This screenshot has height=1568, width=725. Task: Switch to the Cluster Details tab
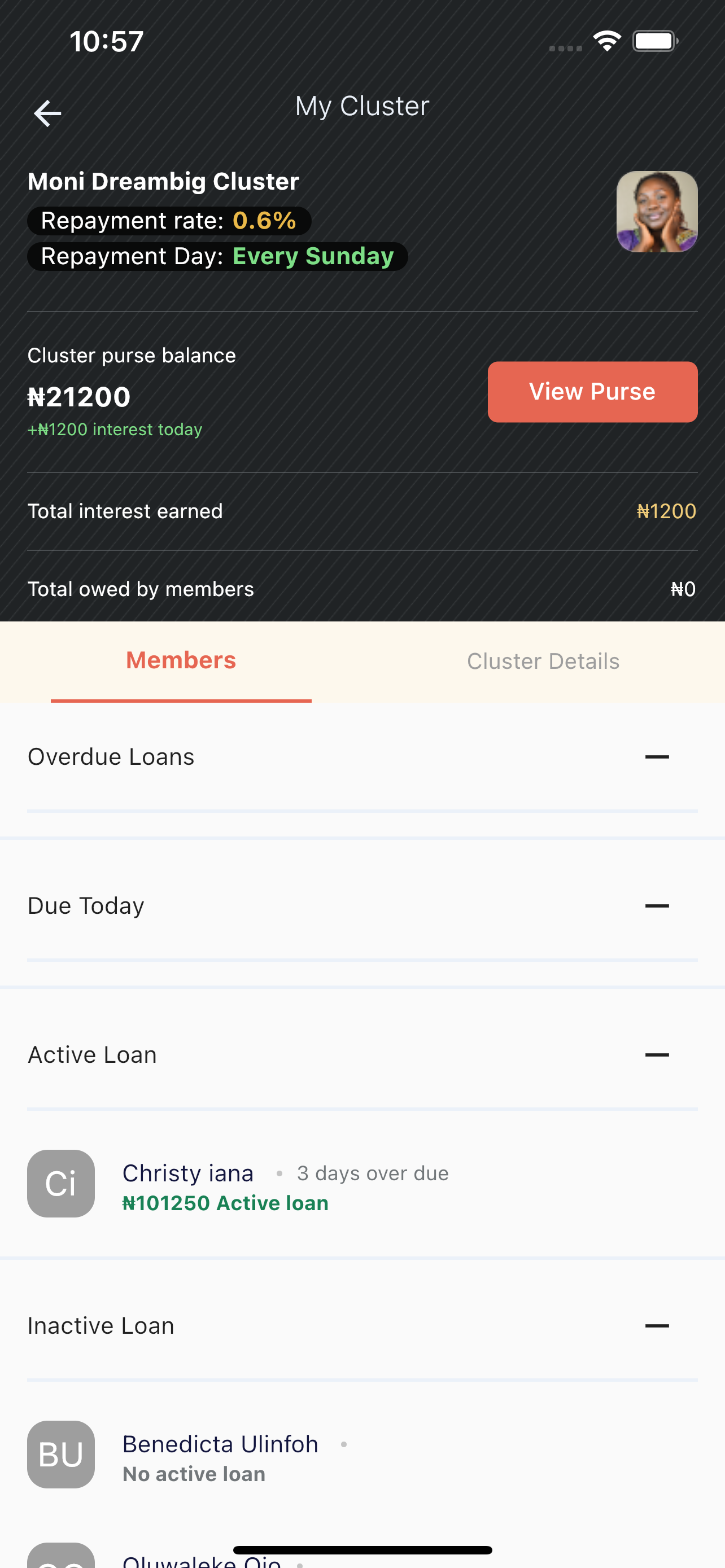click(x=544, y=661)
